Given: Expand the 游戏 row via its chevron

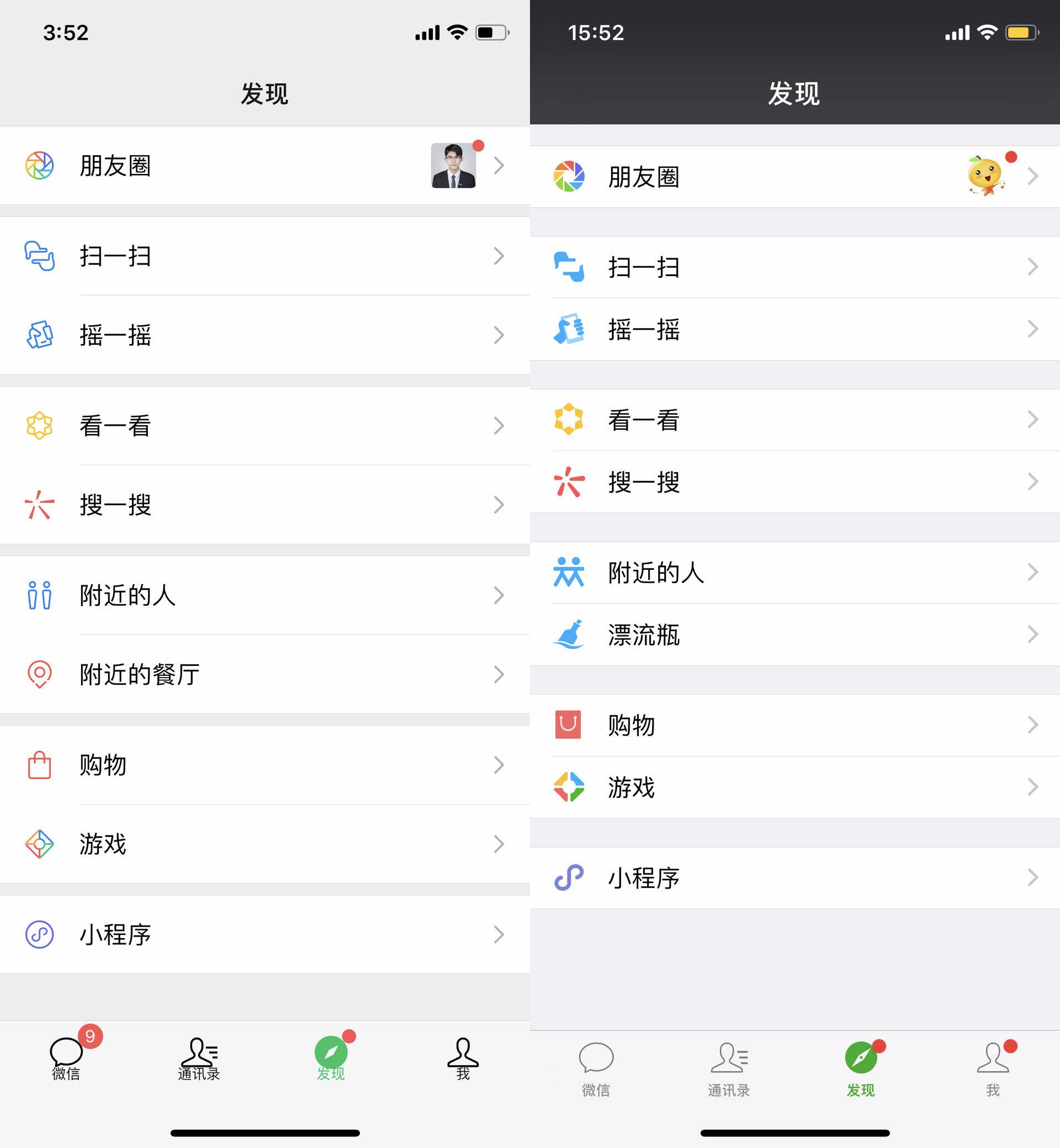Looking at the screenshot, I should pyautogui.click(x=499, y=844).
